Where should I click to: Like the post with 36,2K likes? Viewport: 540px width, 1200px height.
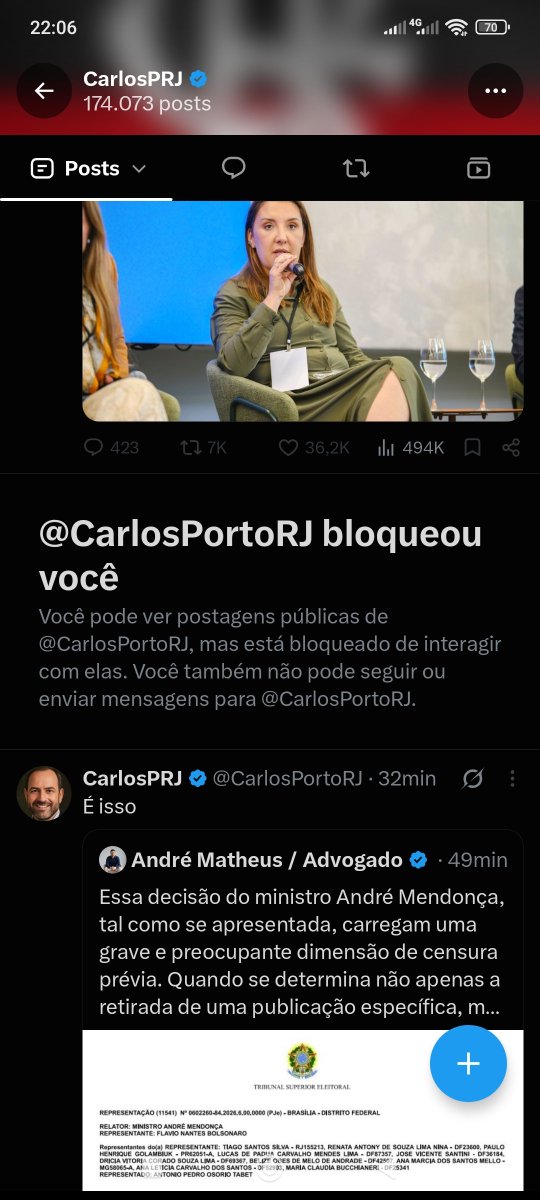click(x=313, y=447)
